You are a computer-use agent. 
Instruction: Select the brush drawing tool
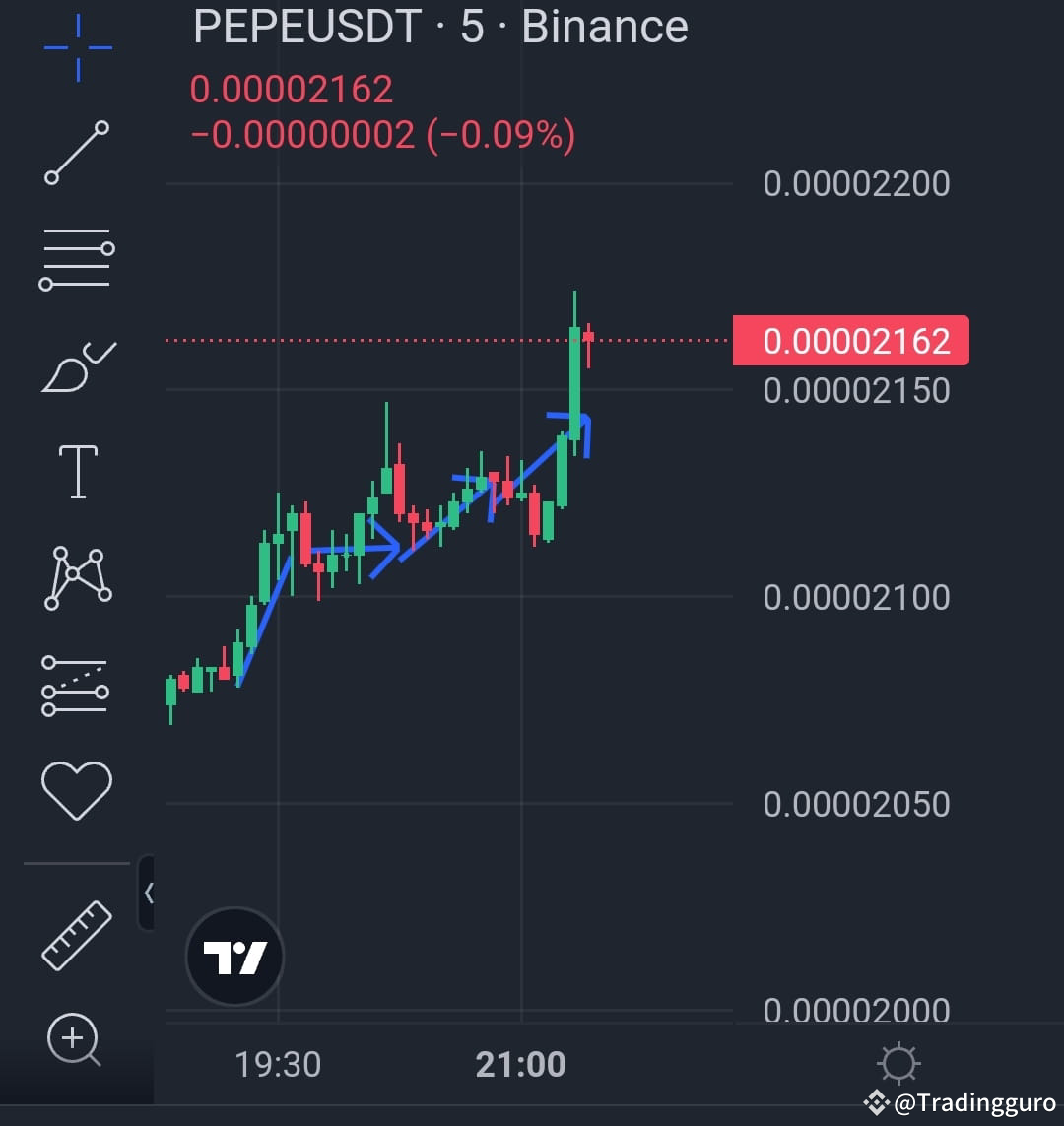pos(76,364)
